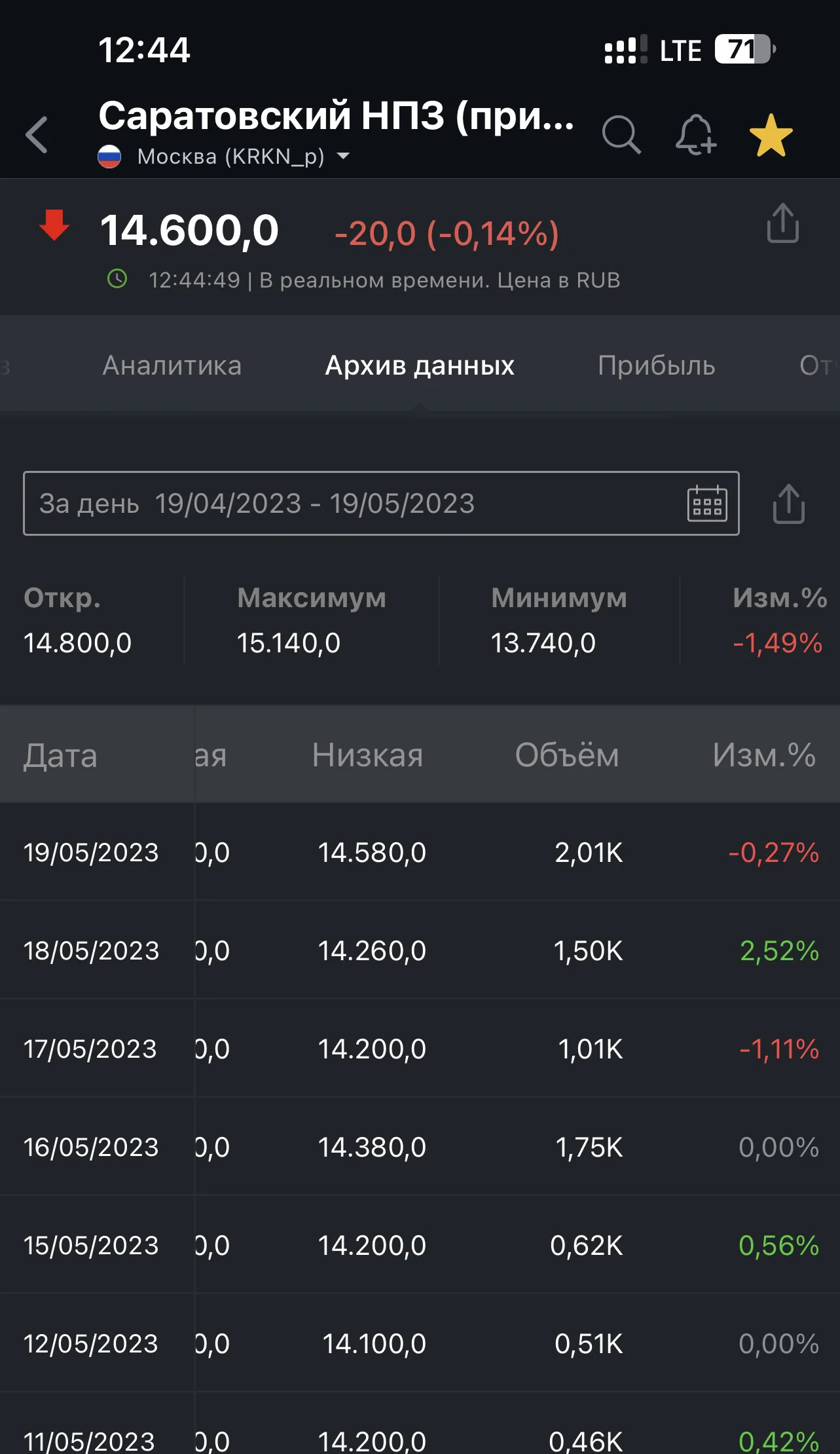Open the date range picker 19/04/2023 - 19/05/2023
The width and height of the screenshot is (840, 1454).
(x=381, y=503)
